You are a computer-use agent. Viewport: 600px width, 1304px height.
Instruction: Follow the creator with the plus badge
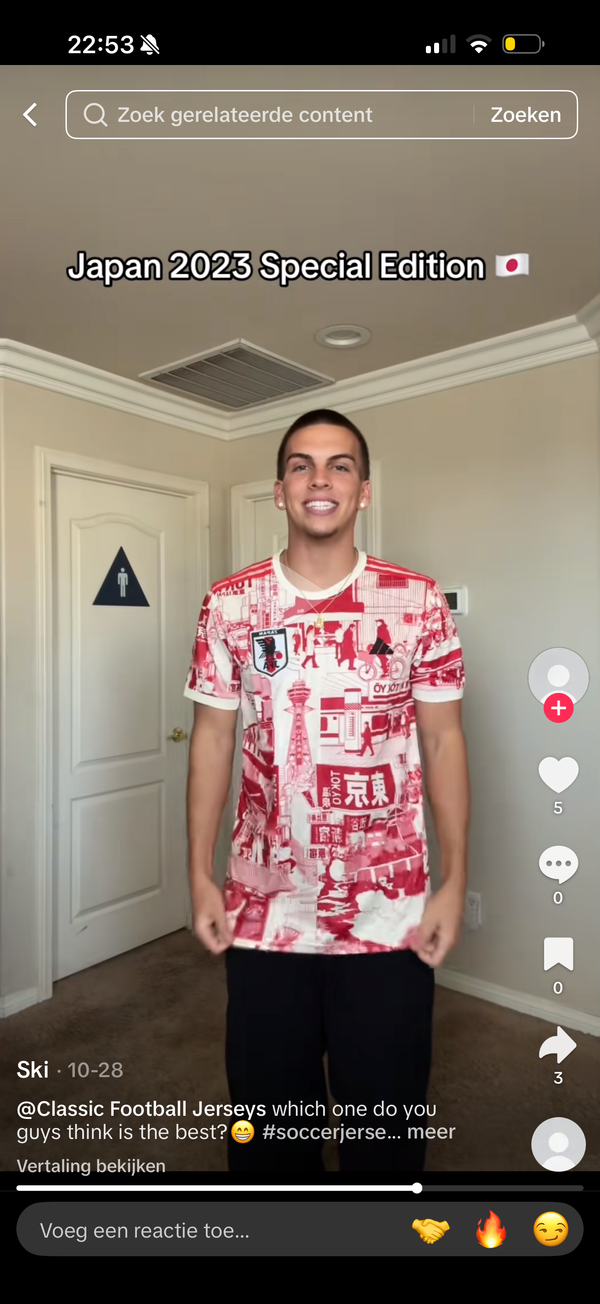click(x=558, y=709)
